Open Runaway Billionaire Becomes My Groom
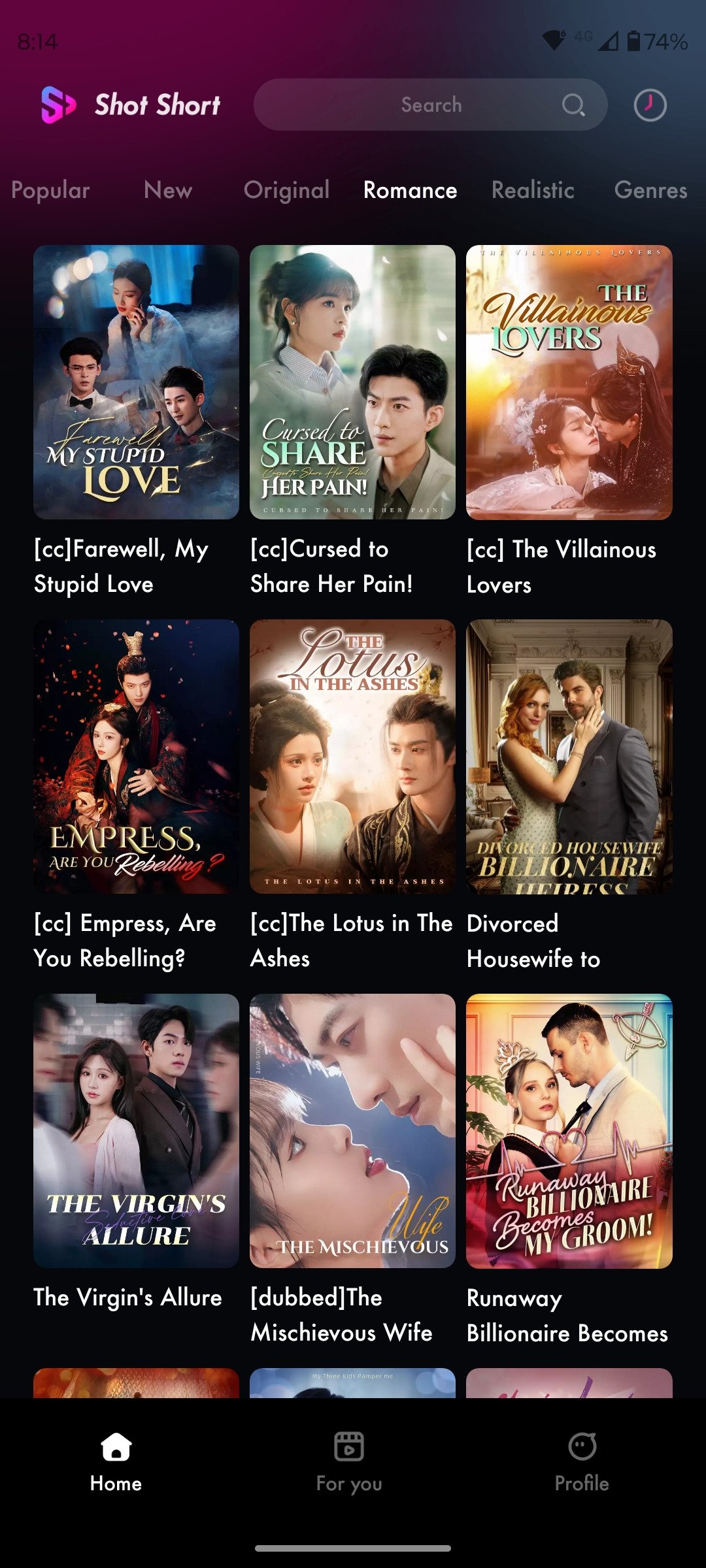Viewport: 706px width, 1568px height. 569,1131
